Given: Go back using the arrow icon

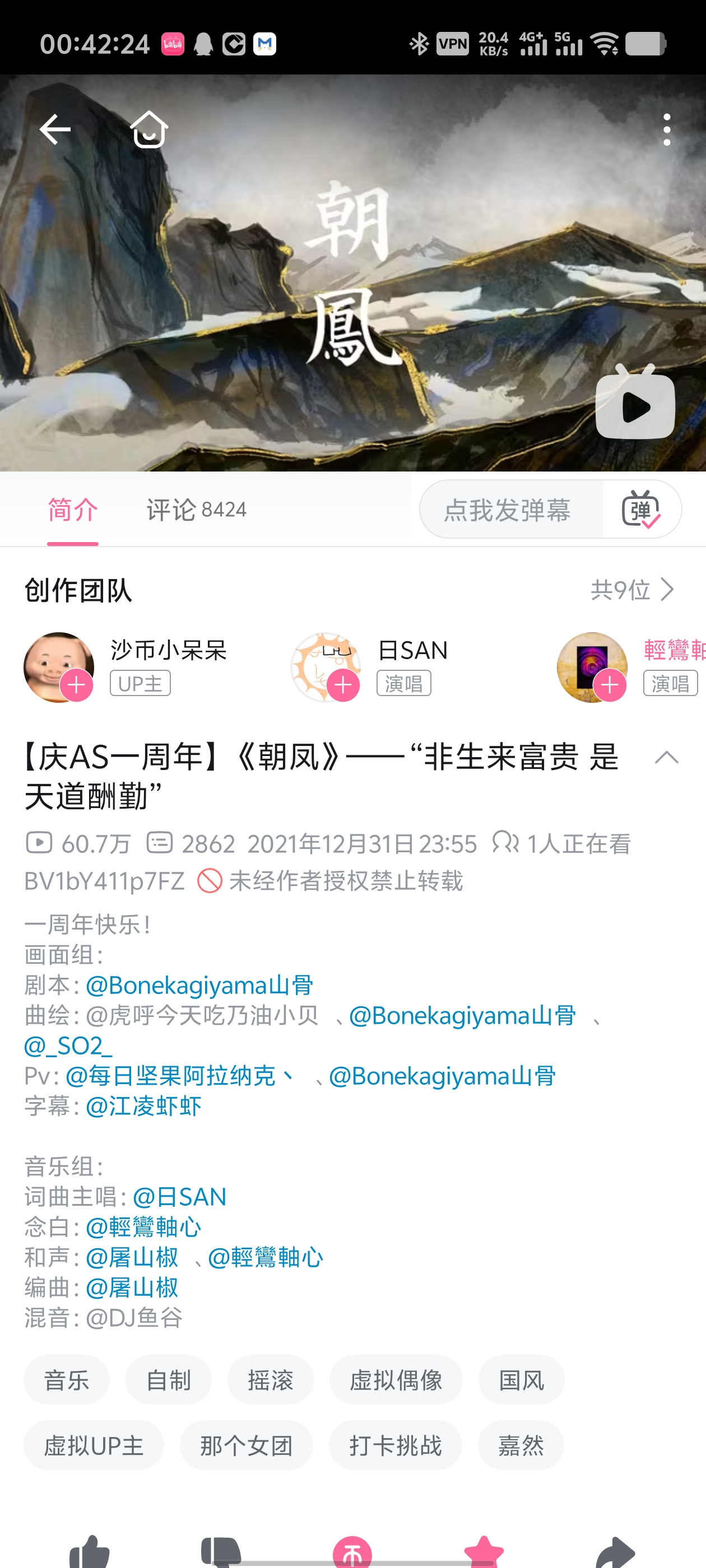Looking at the screenshot, I should pos(55,130).
